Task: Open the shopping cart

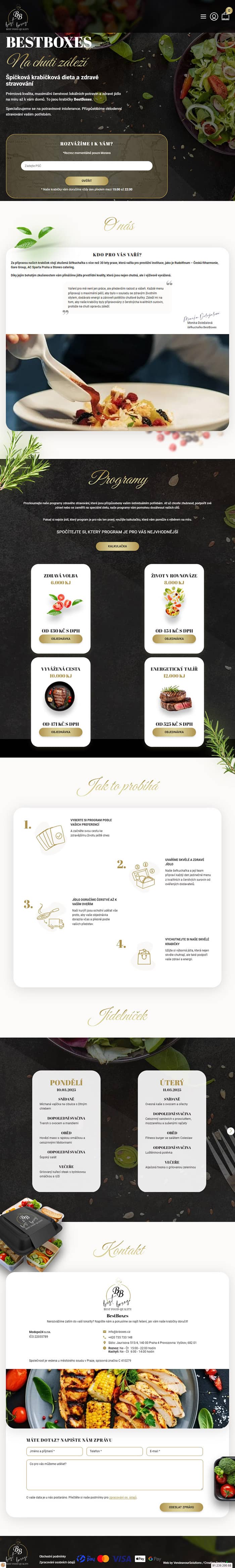Action: pyautogui.click(x=225, y=16)
